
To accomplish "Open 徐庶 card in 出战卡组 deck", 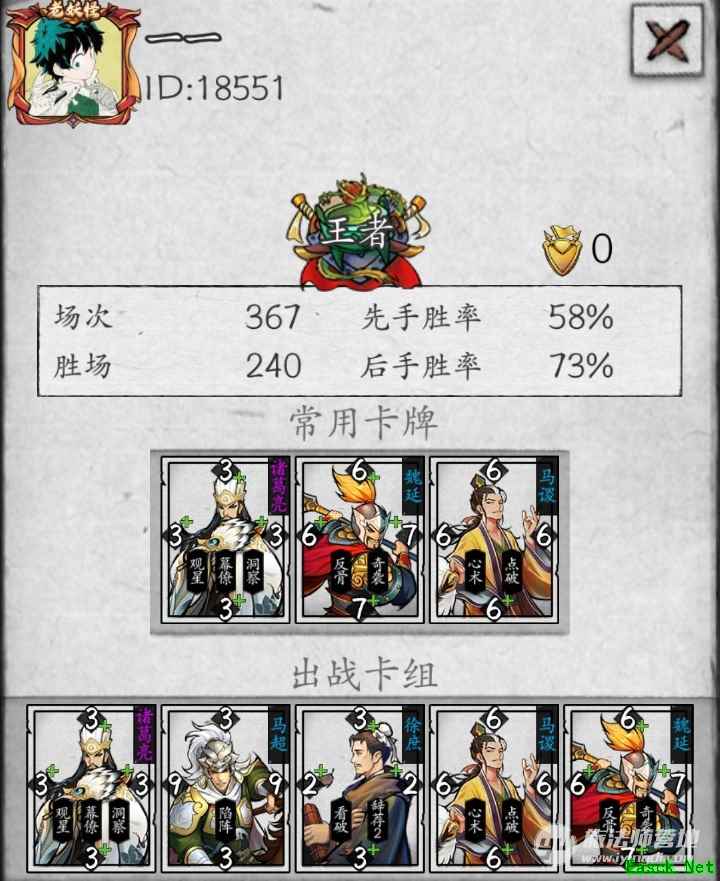I will coord(360,789).
